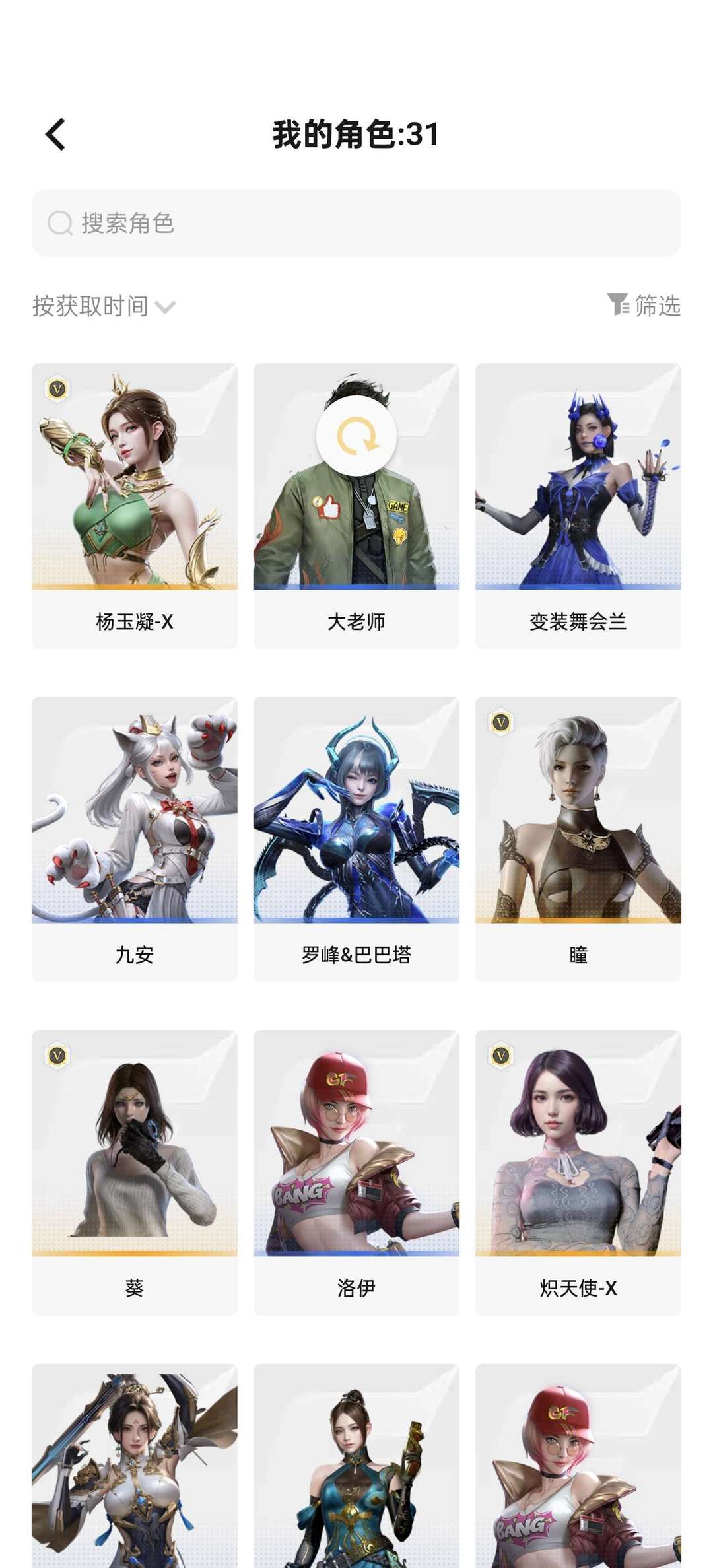Tap the reload icon on 大老师
This screenshot has width=713, height=1568.
356,436
